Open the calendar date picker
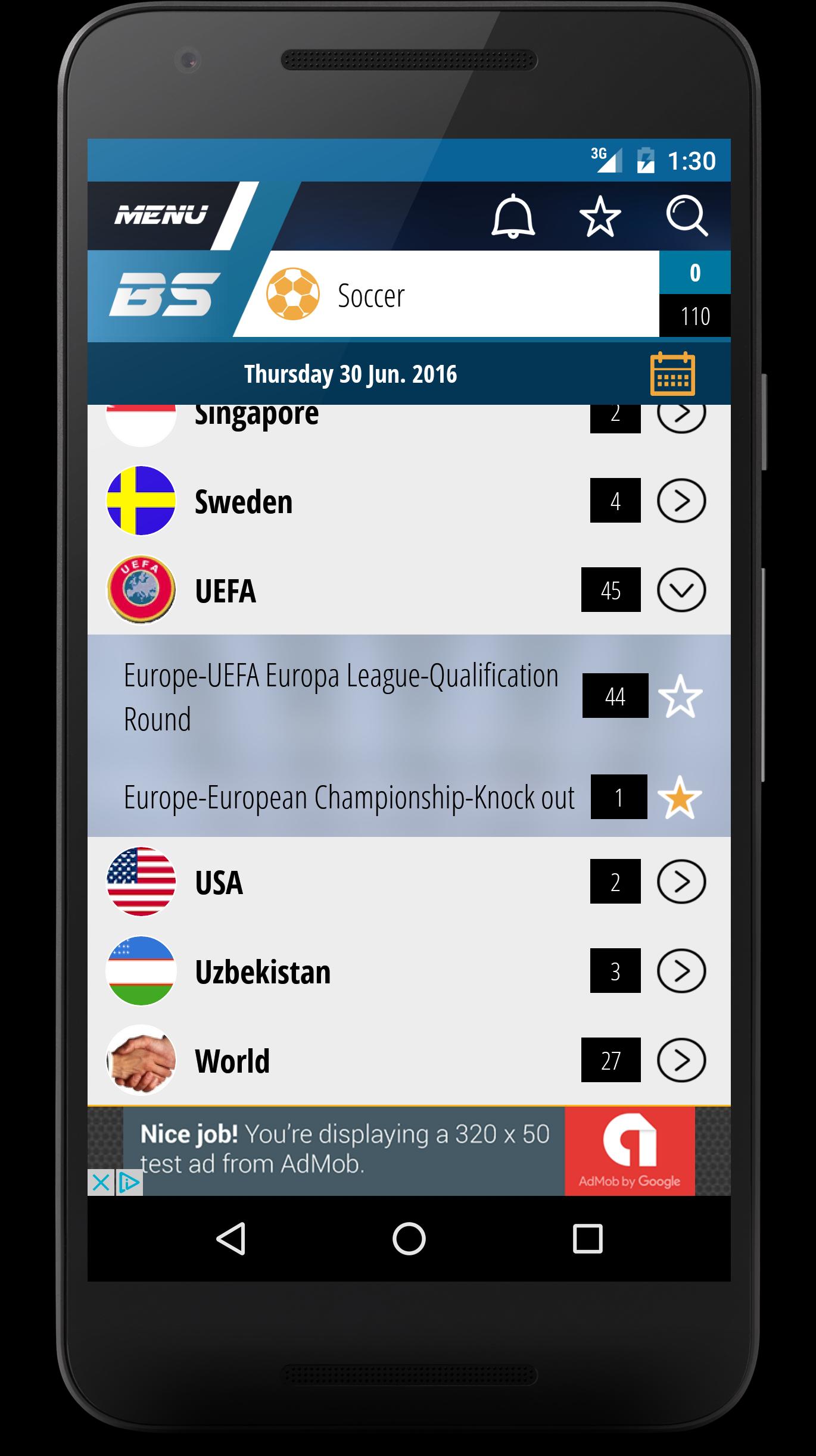Screen dimensions: 816x1456 tap(672, 374)
